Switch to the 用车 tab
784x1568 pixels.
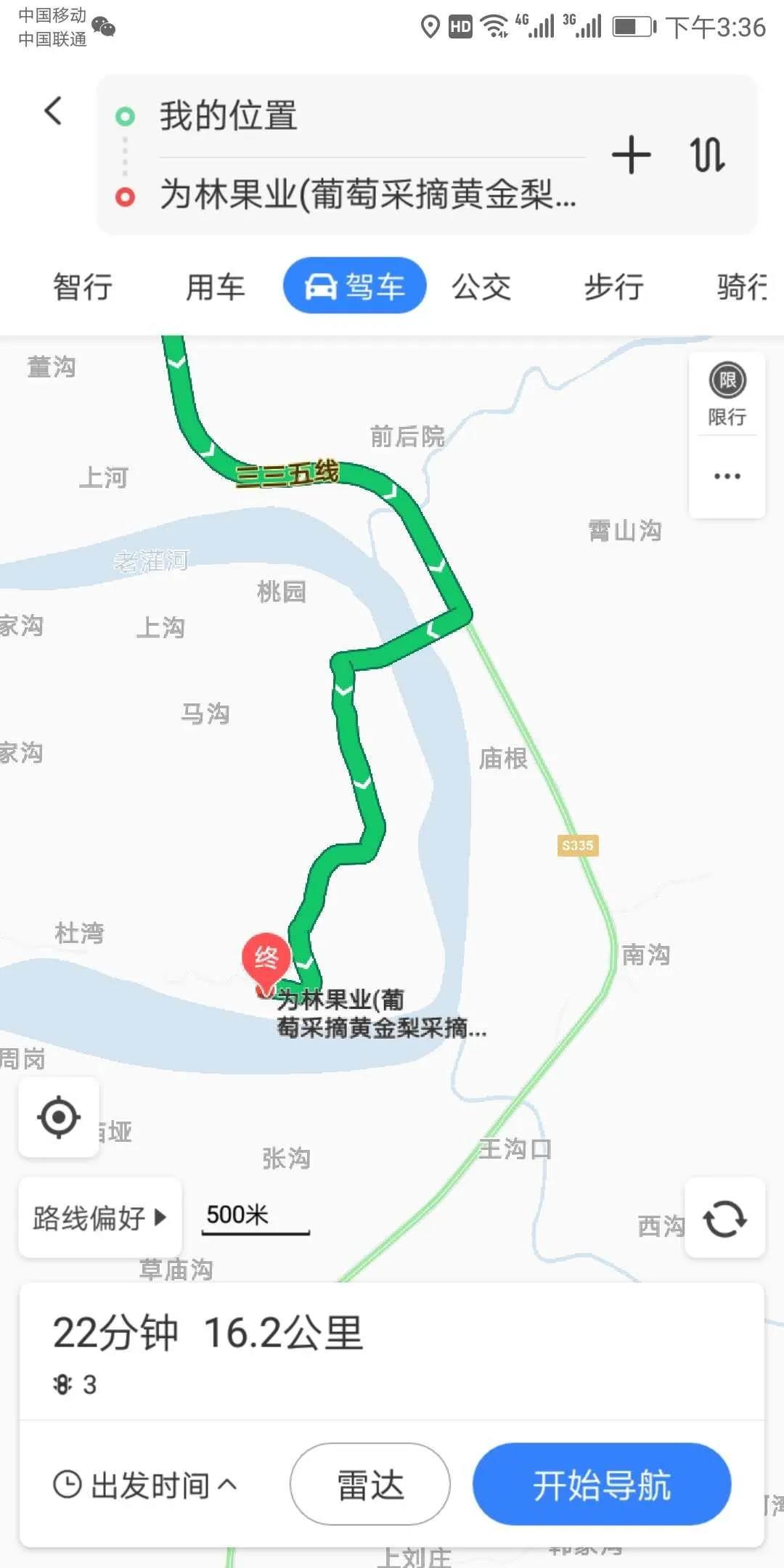point(216,287)
